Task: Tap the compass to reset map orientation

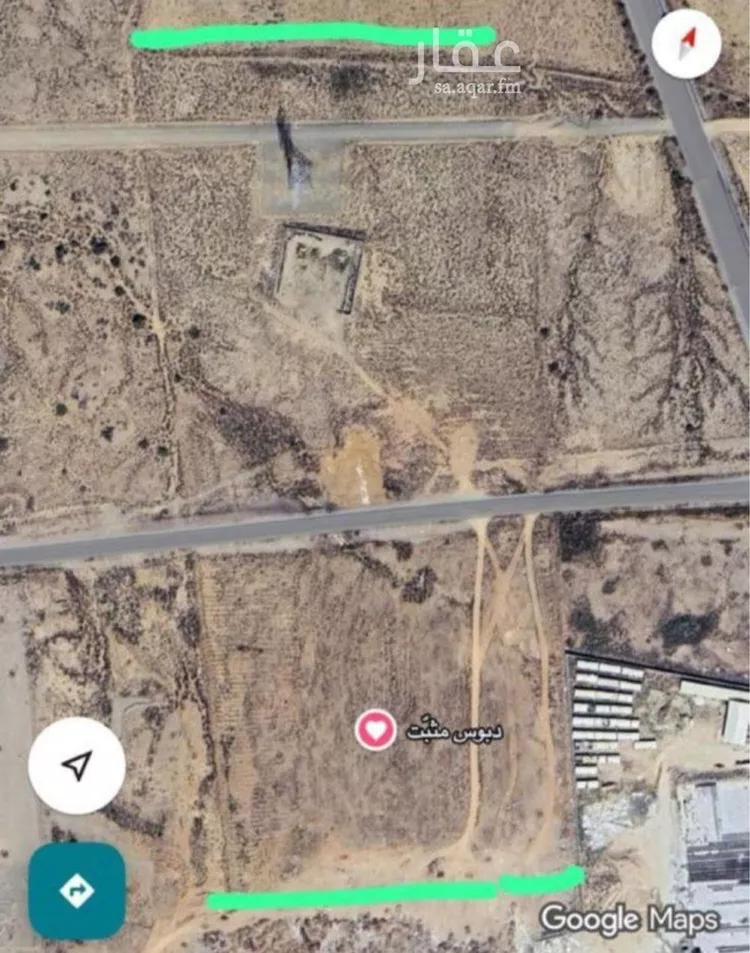Action: [686, 43]
